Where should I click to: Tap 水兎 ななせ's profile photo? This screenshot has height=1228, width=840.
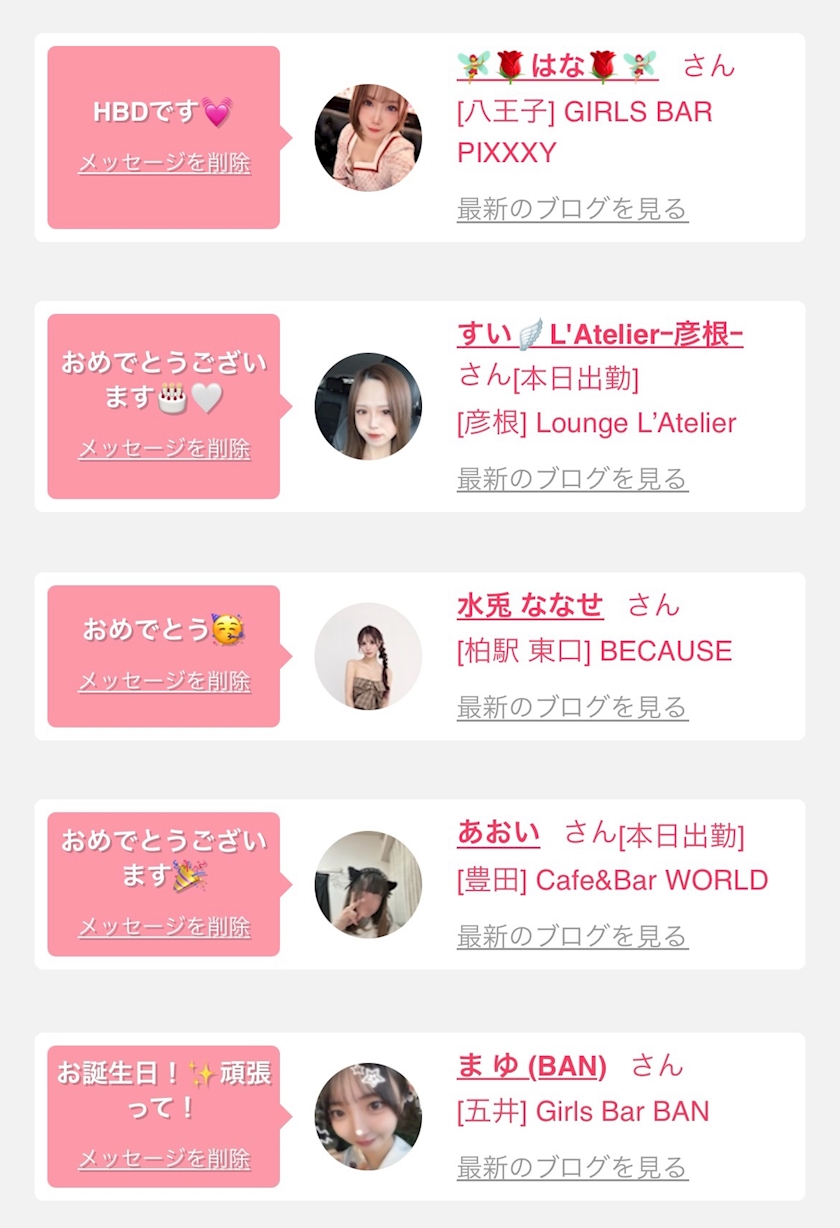click(x=368, y=656)
